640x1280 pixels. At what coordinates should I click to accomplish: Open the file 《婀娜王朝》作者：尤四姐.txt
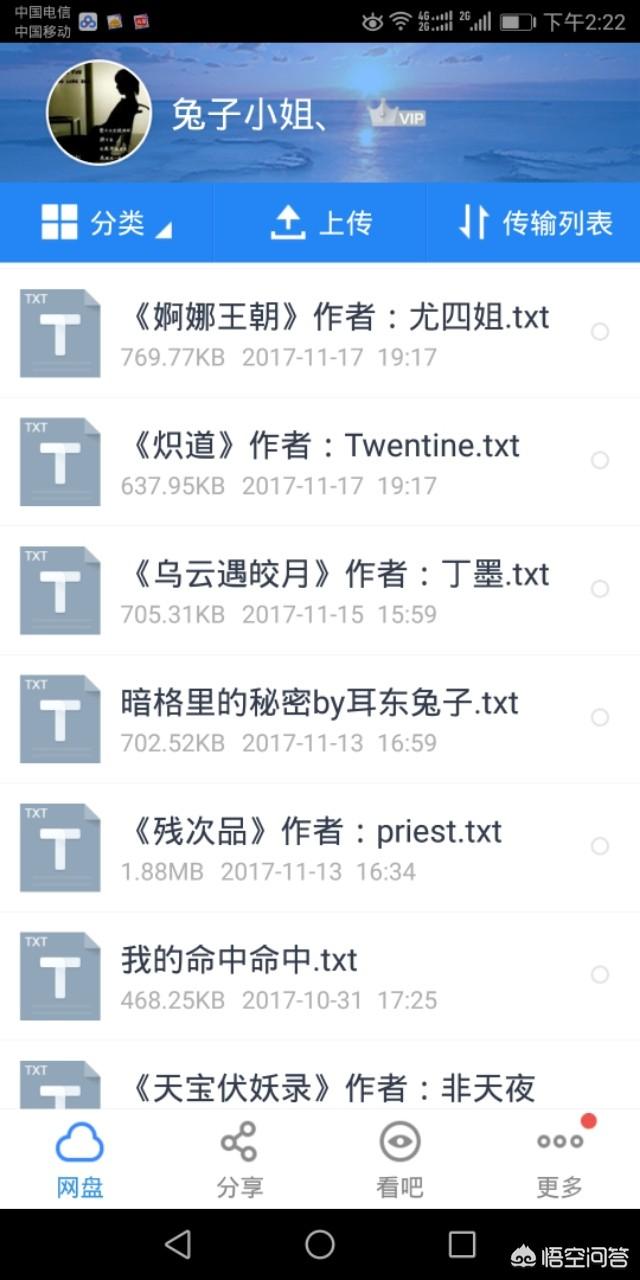click(x=320, y=333)
